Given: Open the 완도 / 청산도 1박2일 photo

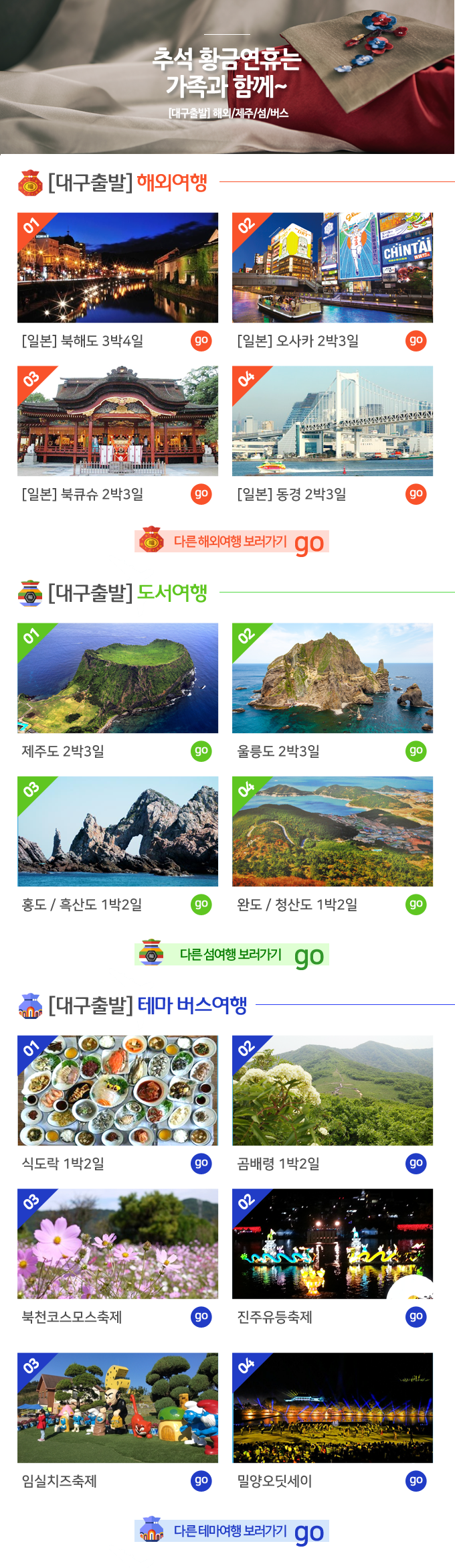Looking at the screenshot, I should [333, 832].
